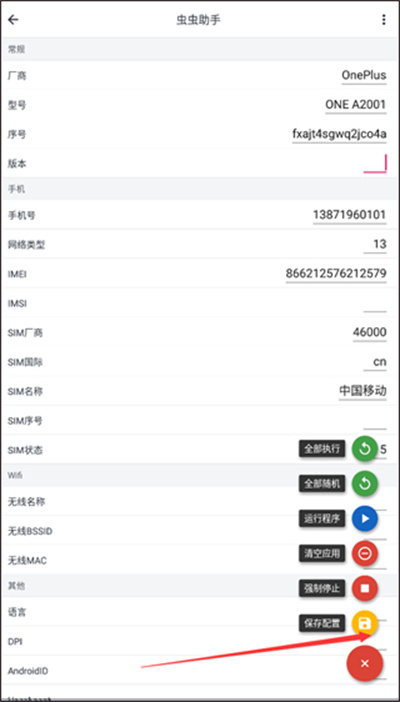
Task: Focus the empty 版本 field
Action: pyautogui.click(x=374, y=163)
